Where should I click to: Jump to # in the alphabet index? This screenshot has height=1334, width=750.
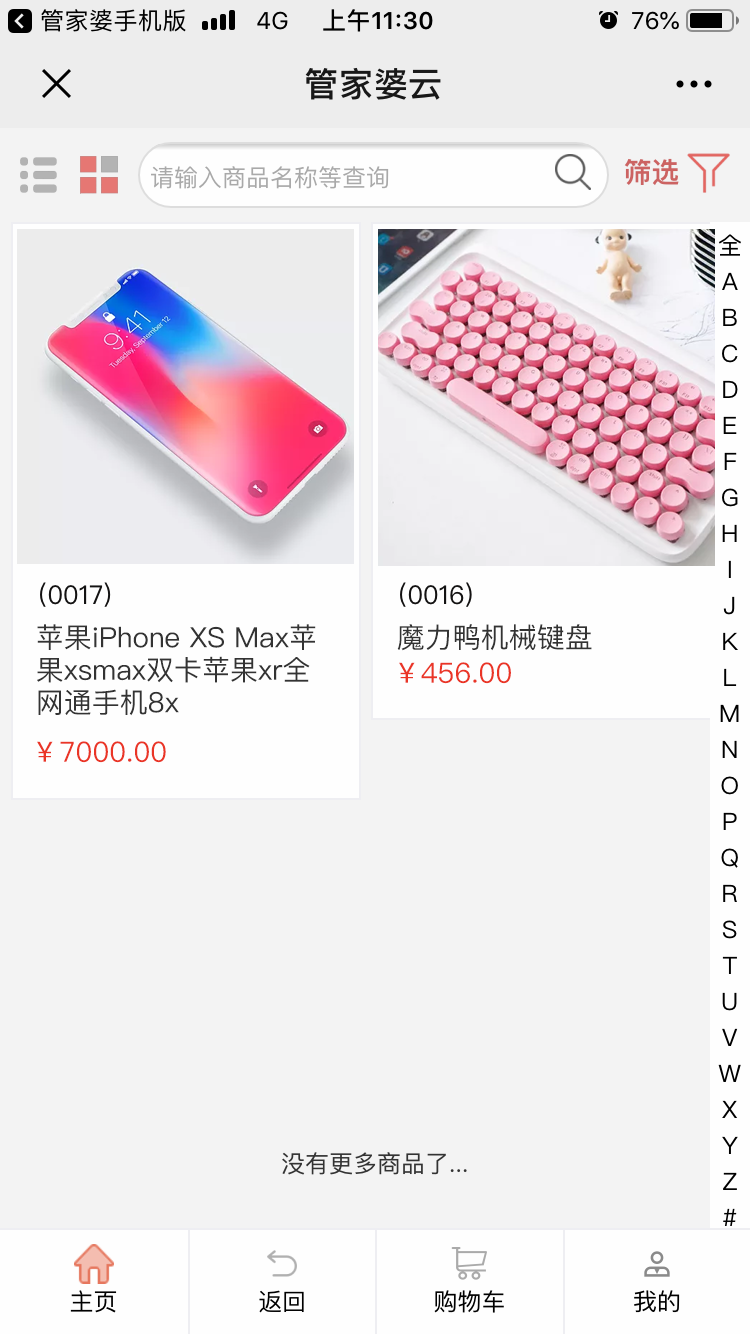pos(730,1217)
